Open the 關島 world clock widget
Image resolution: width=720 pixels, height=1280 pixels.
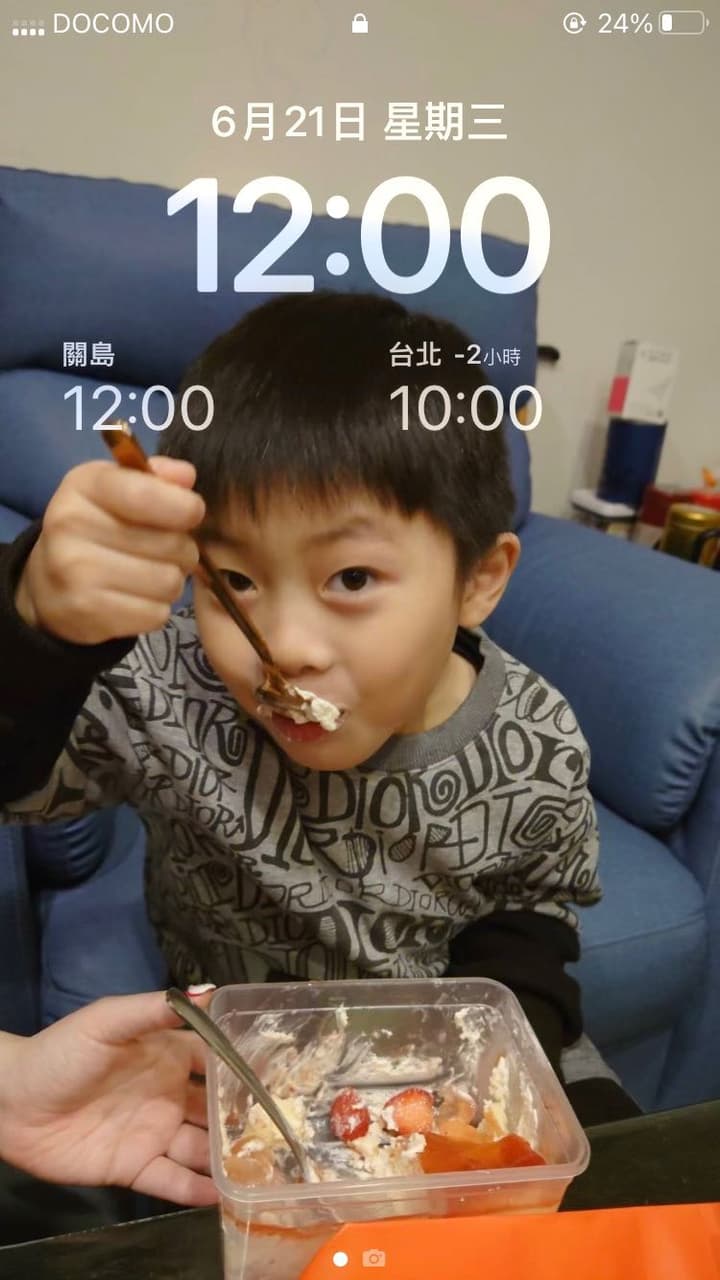click(139, 387)
